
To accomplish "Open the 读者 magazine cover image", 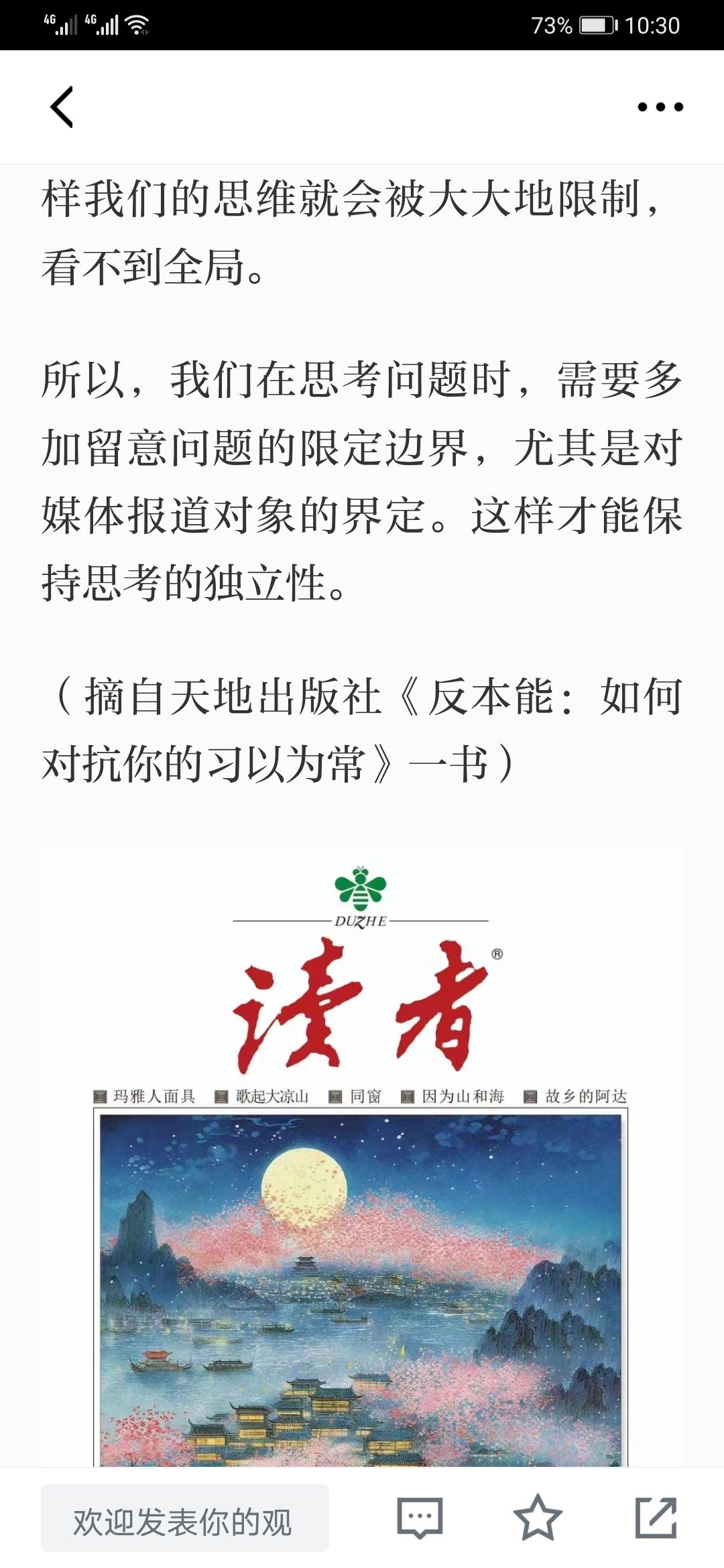I will [x=362, y=1156].
